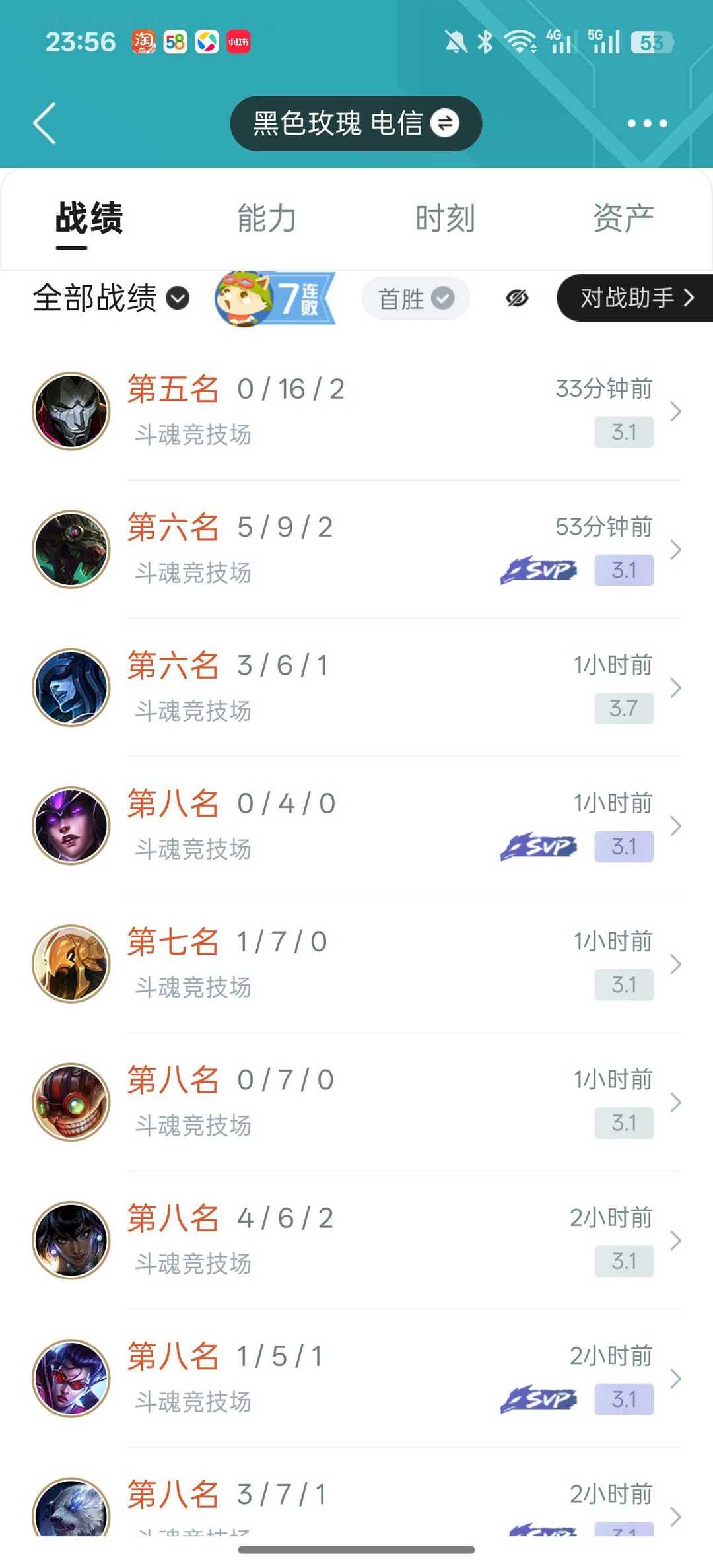View the 第八名 0/7/0 match record
This screenshot has width=713, height=1568.
(x=356, y=1102)
